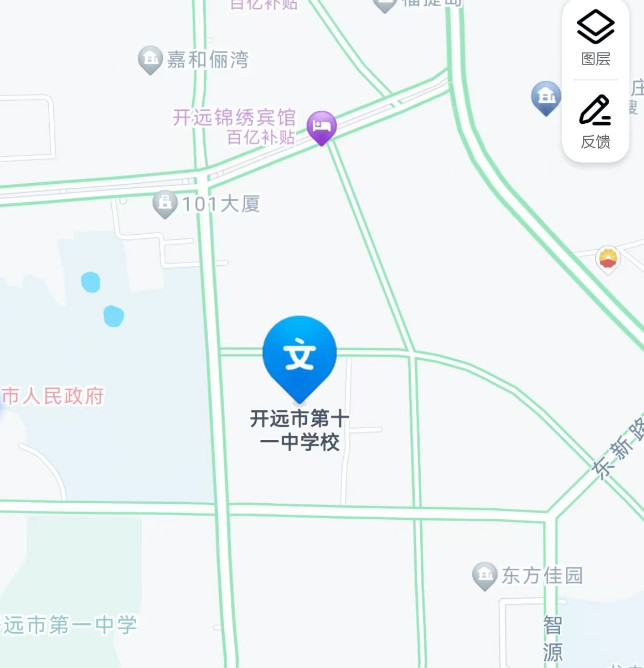644x668 pixels.
Task: Open the 图层 map layers button
Action: tap(595, 37)
